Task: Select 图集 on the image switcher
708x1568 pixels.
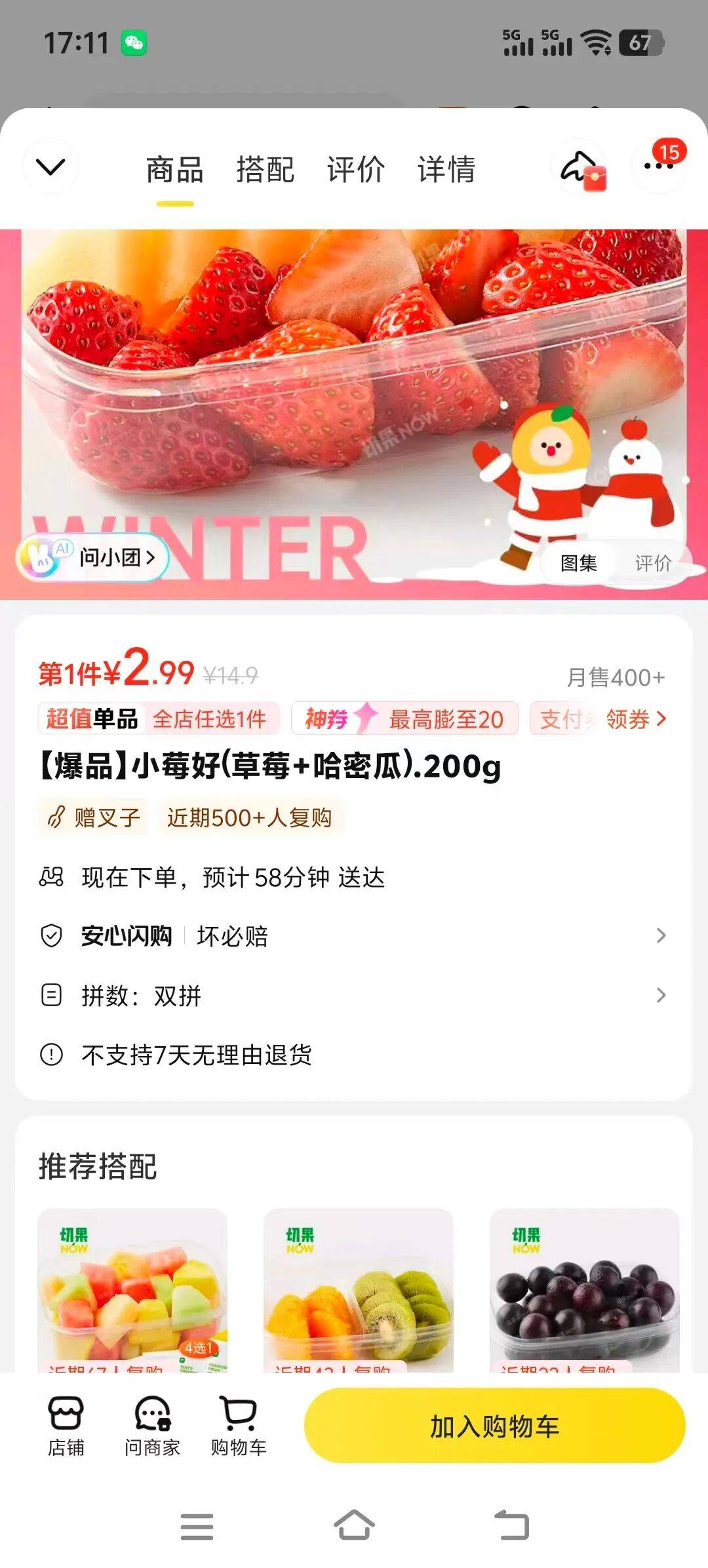Action: (x=578, y=562)
